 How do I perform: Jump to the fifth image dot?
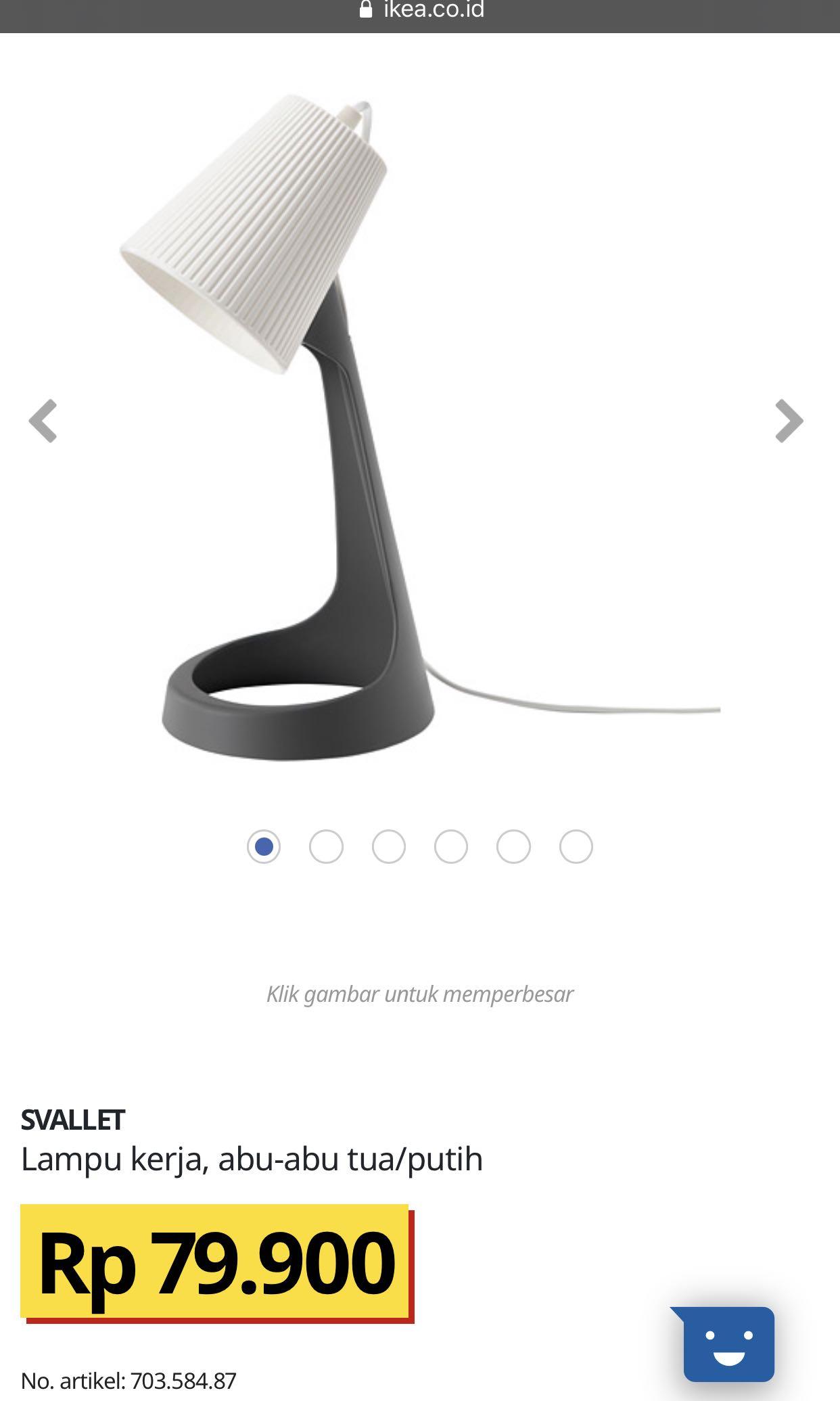coord(513,846)
